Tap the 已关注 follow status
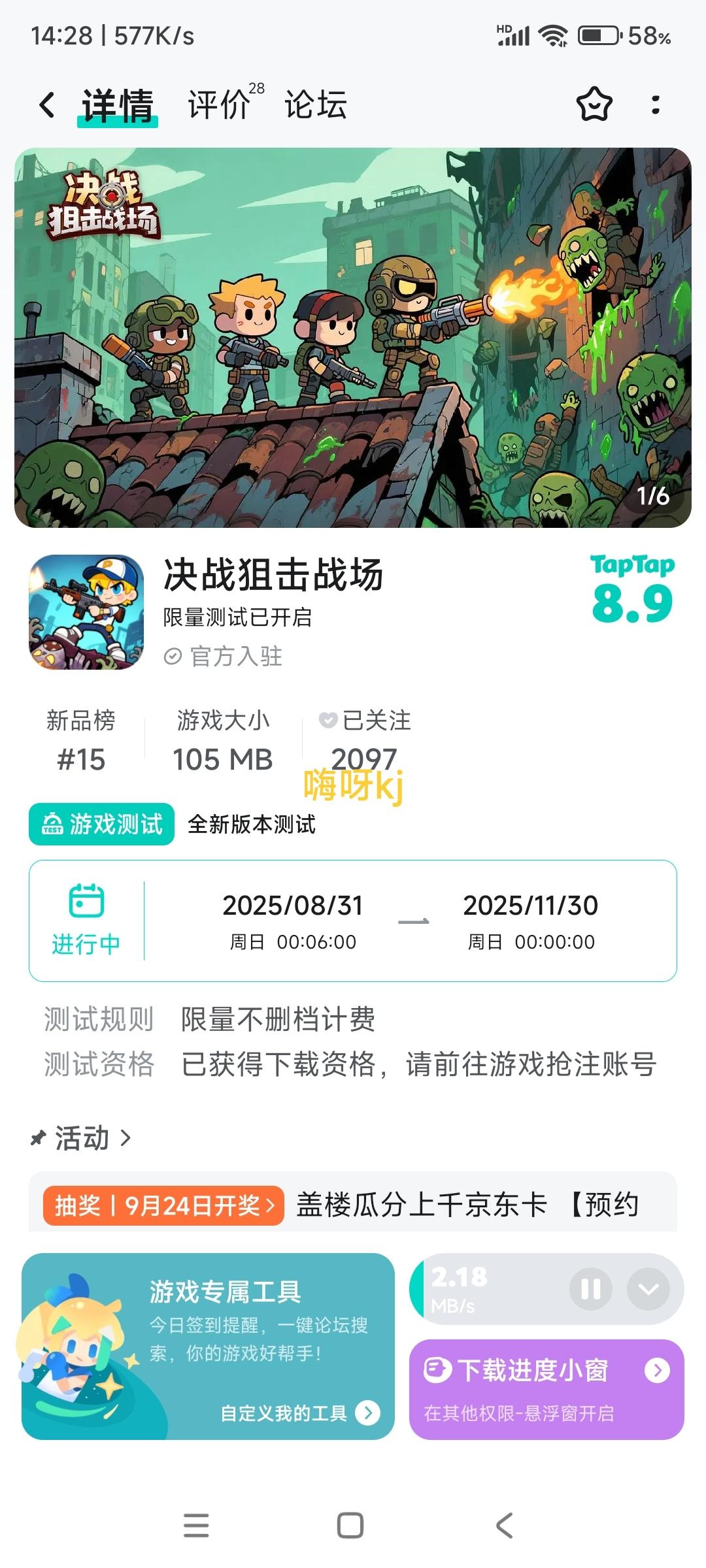 365,721
